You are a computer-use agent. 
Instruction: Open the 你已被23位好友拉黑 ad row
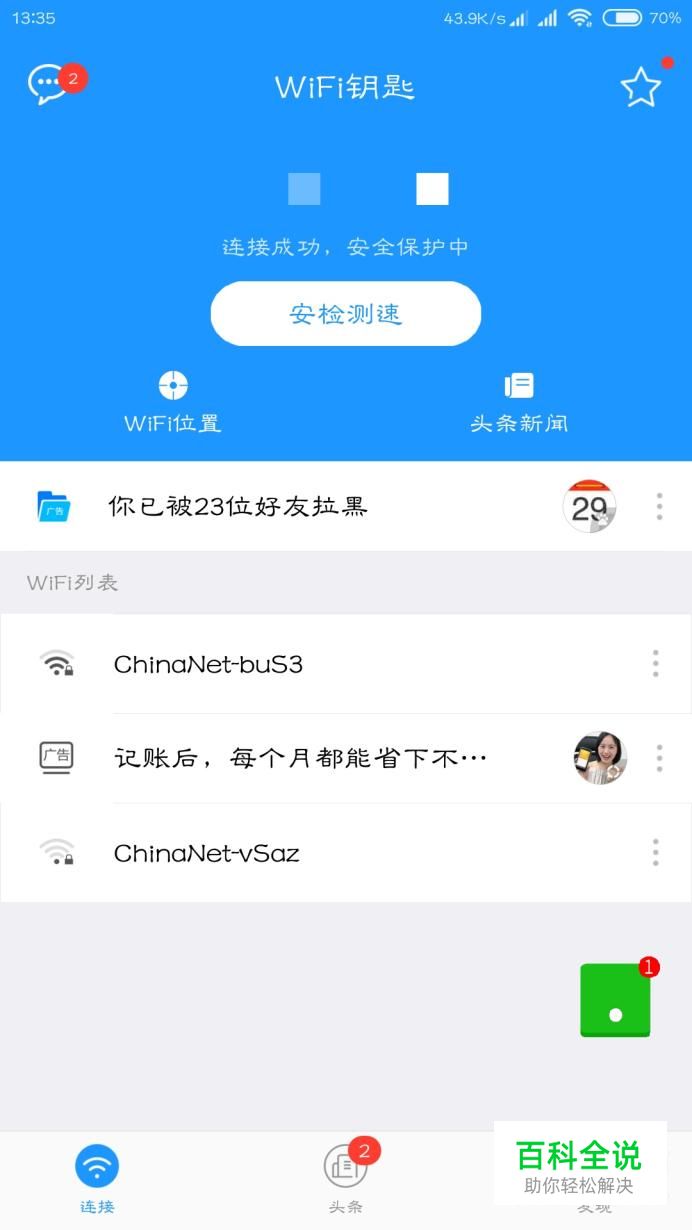[x=300, y=506]
